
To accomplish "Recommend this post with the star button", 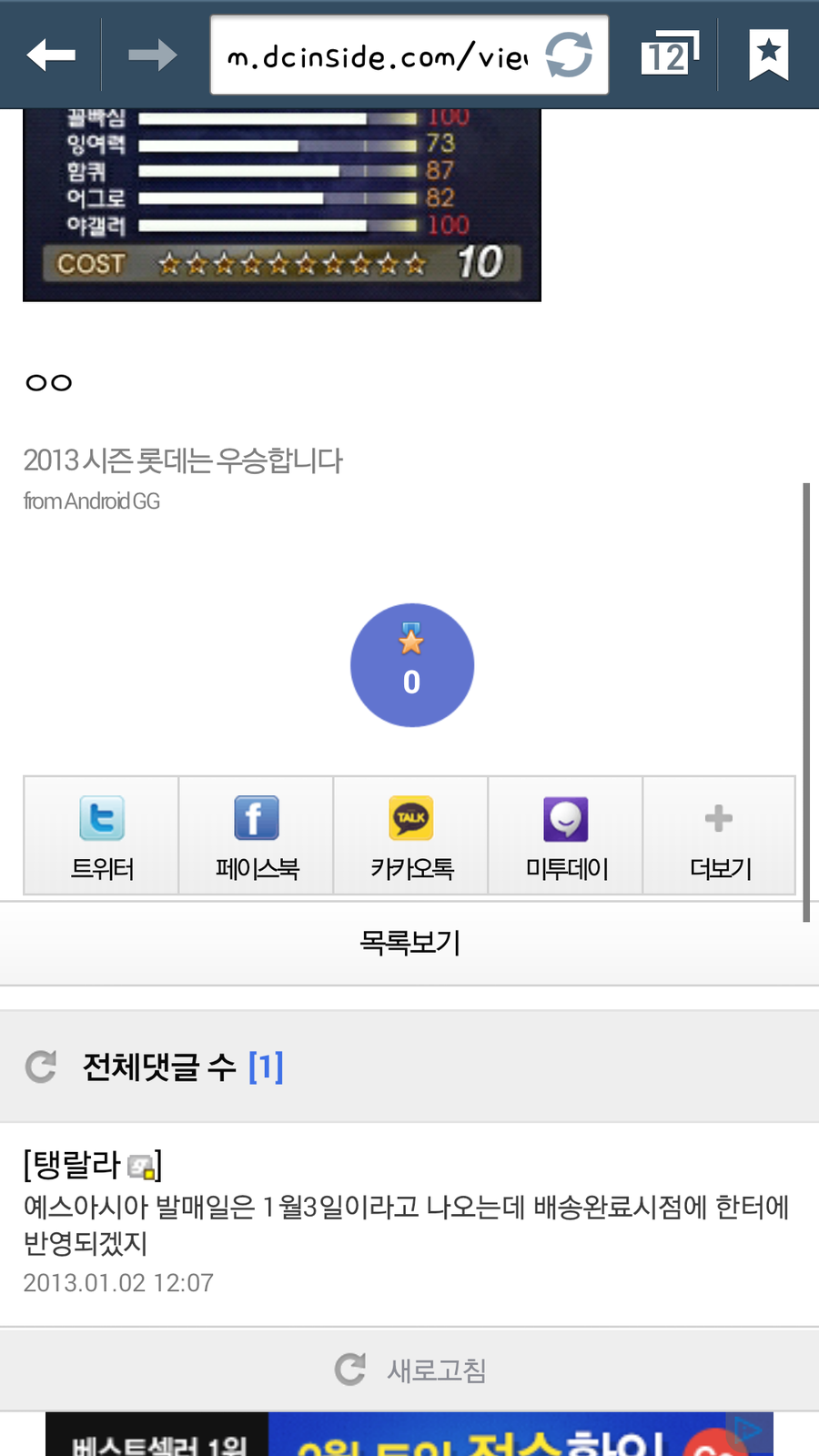I will click(411, 665).
